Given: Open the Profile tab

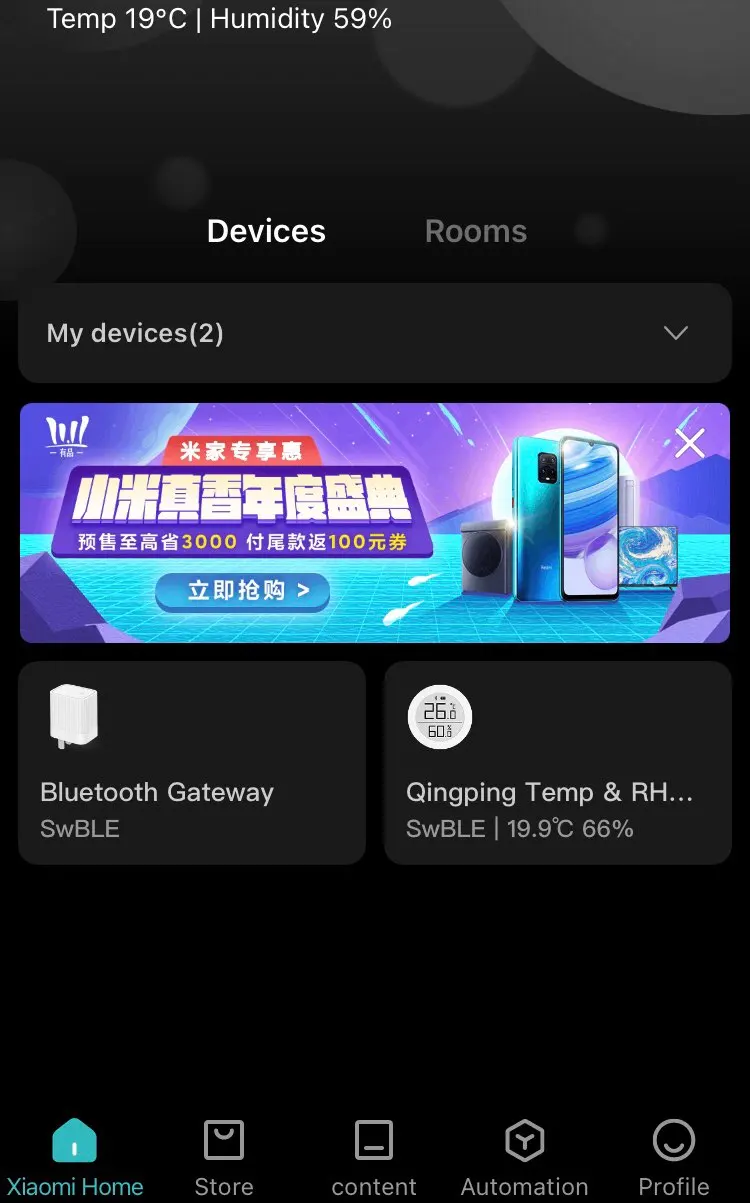Looking at the screenshot, I should (x=674, y=1156).
